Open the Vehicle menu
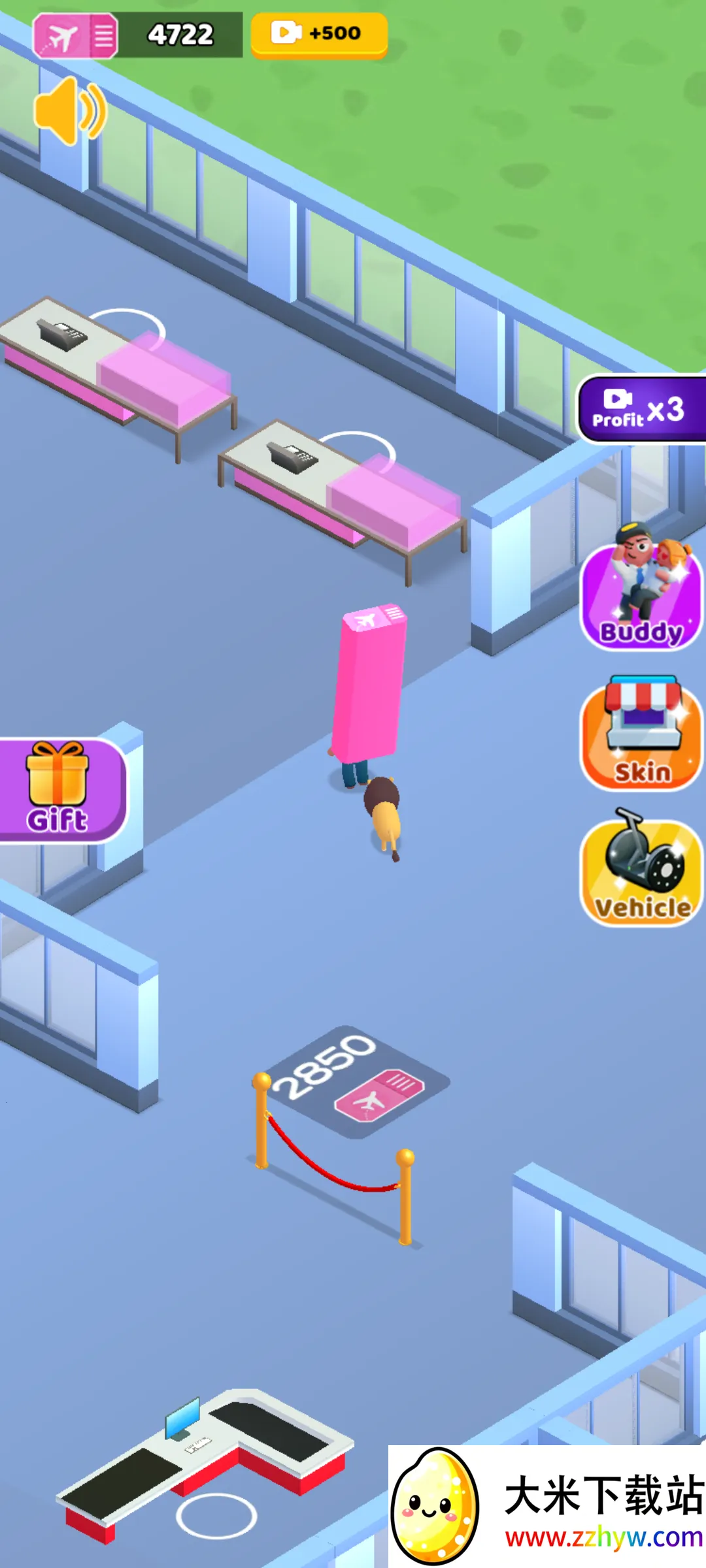The image size is (706, 1568). (642, 870)
